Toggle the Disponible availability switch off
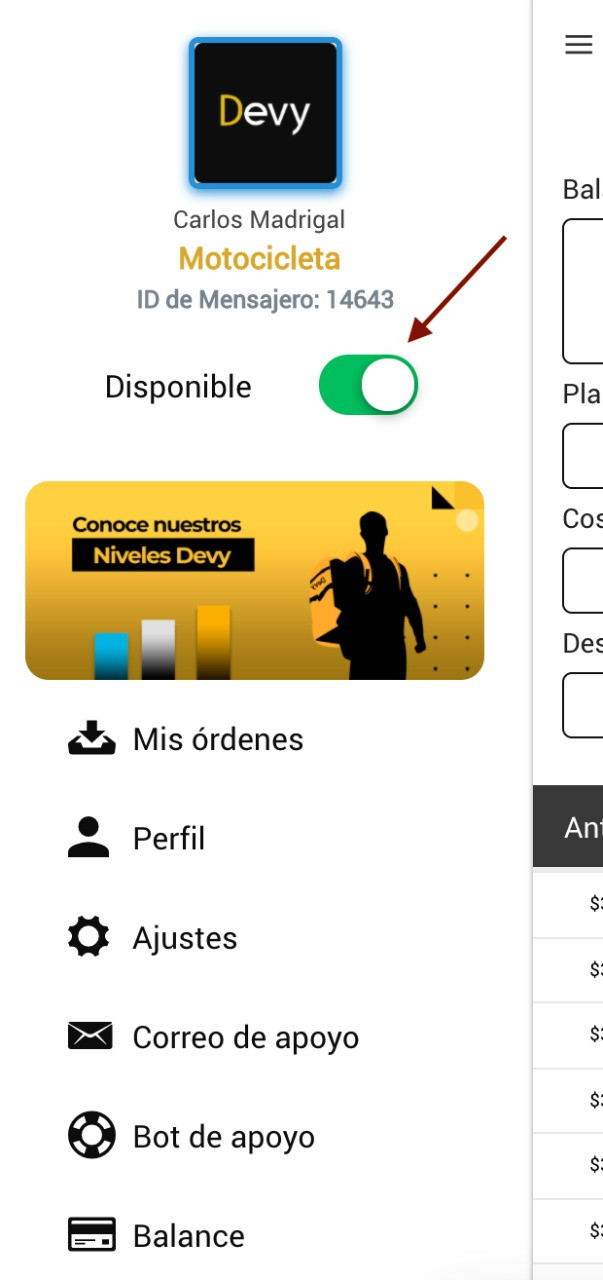 (x=368, y=386)
